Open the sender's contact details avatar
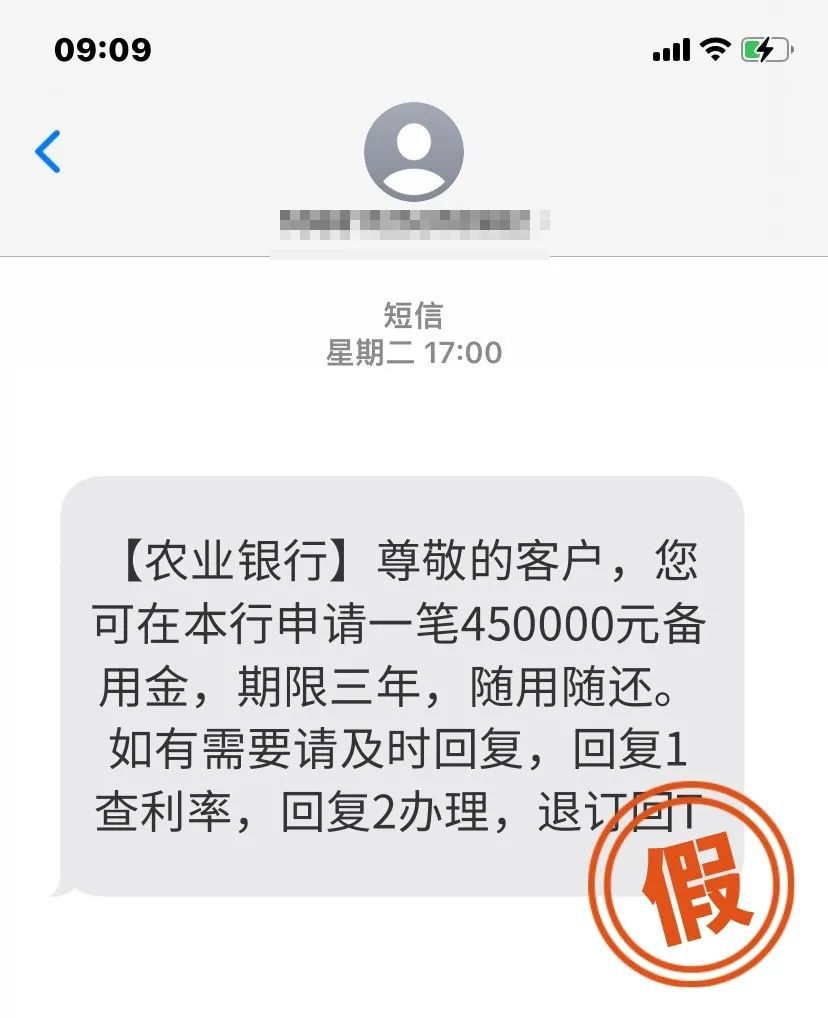 click(x=414, y=152)
